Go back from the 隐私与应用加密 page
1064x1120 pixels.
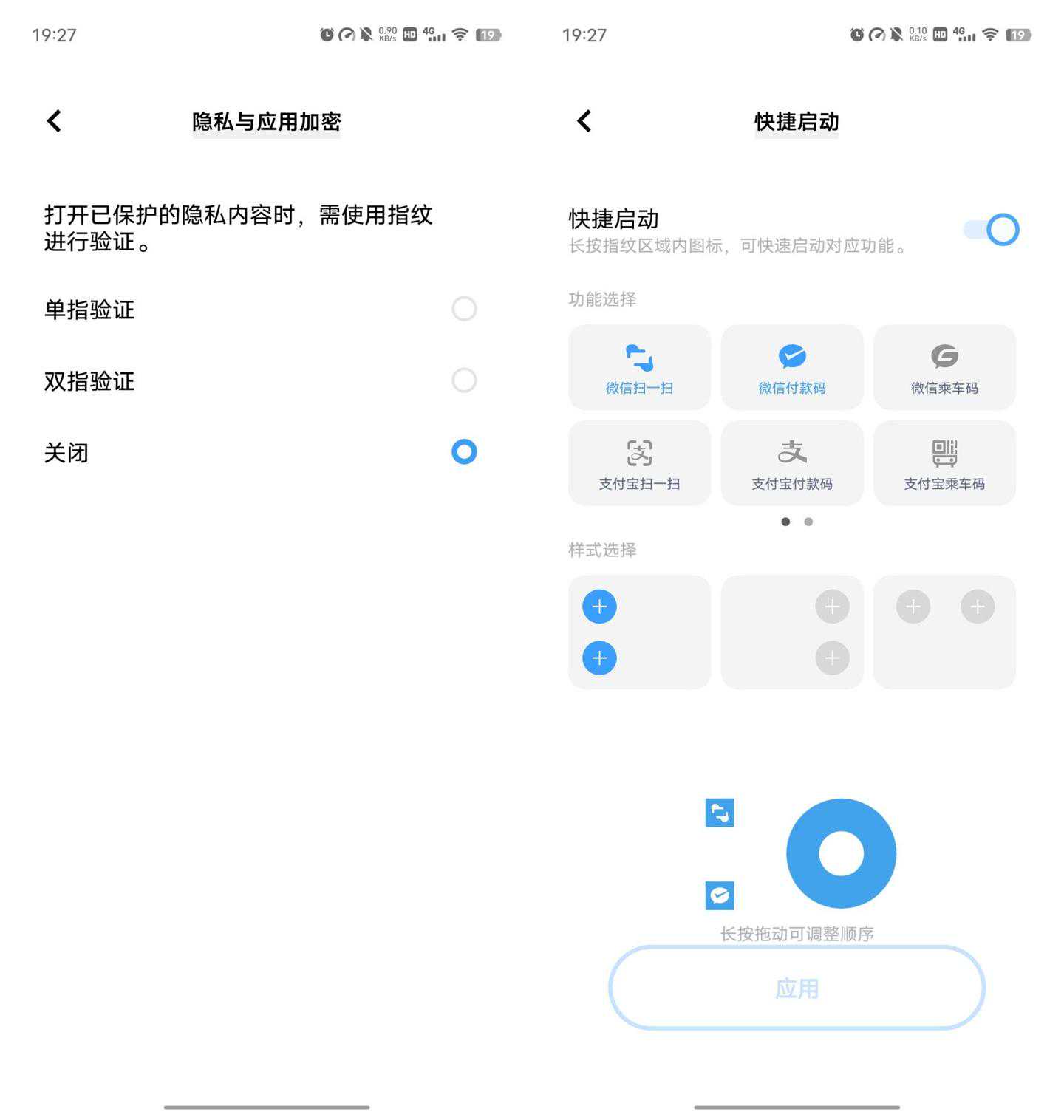pos(54,121)
